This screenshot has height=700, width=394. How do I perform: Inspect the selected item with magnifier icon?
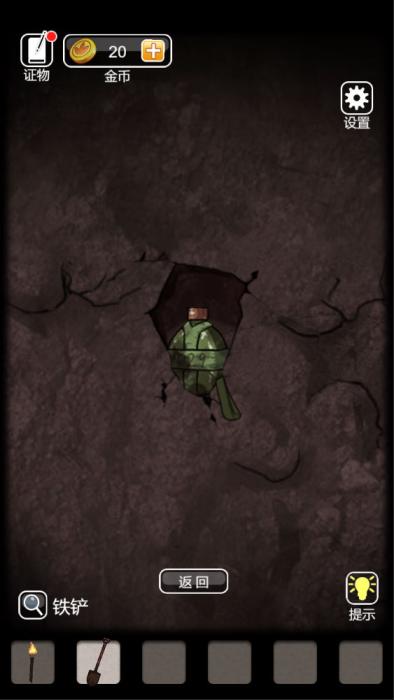33,605
